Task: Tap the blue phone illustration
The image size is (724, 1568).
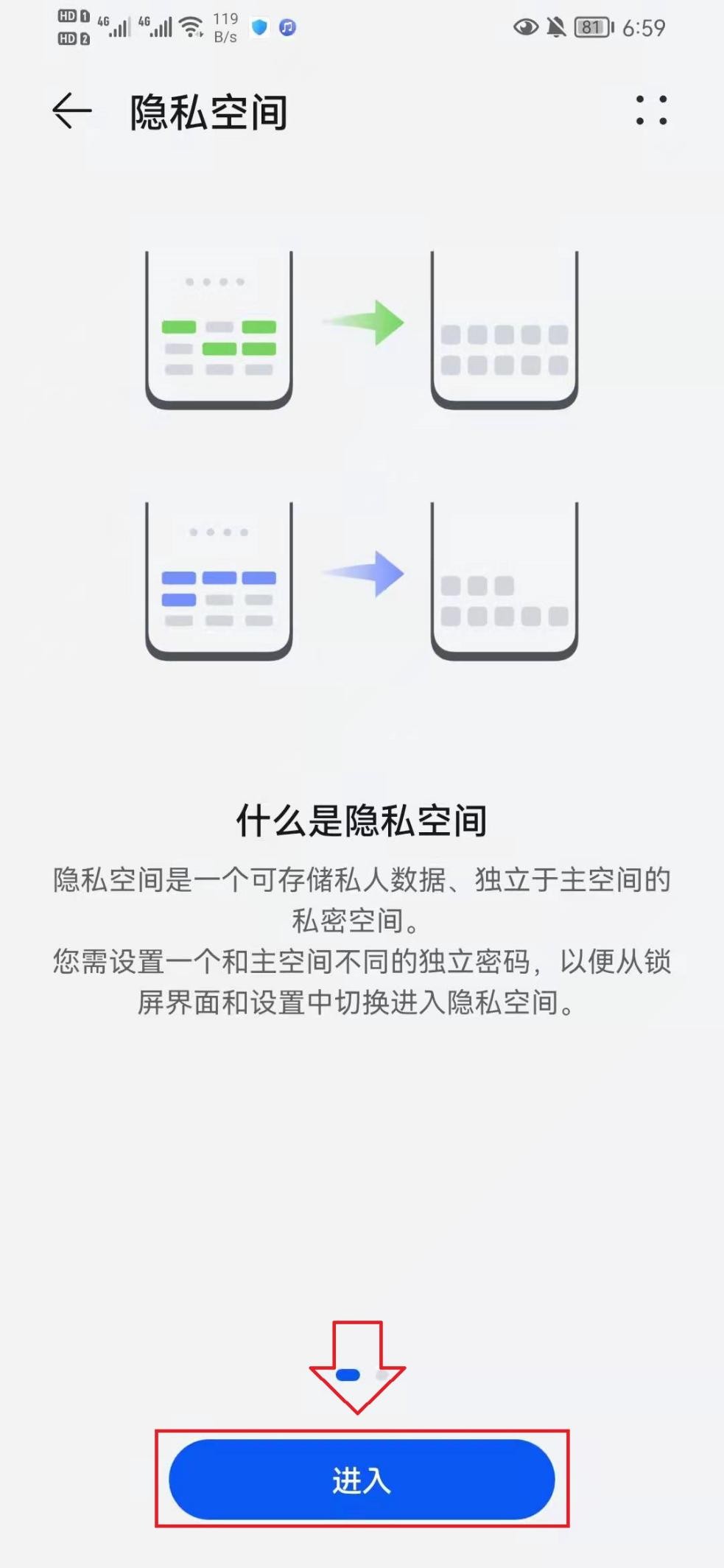Action: (217, 582)
